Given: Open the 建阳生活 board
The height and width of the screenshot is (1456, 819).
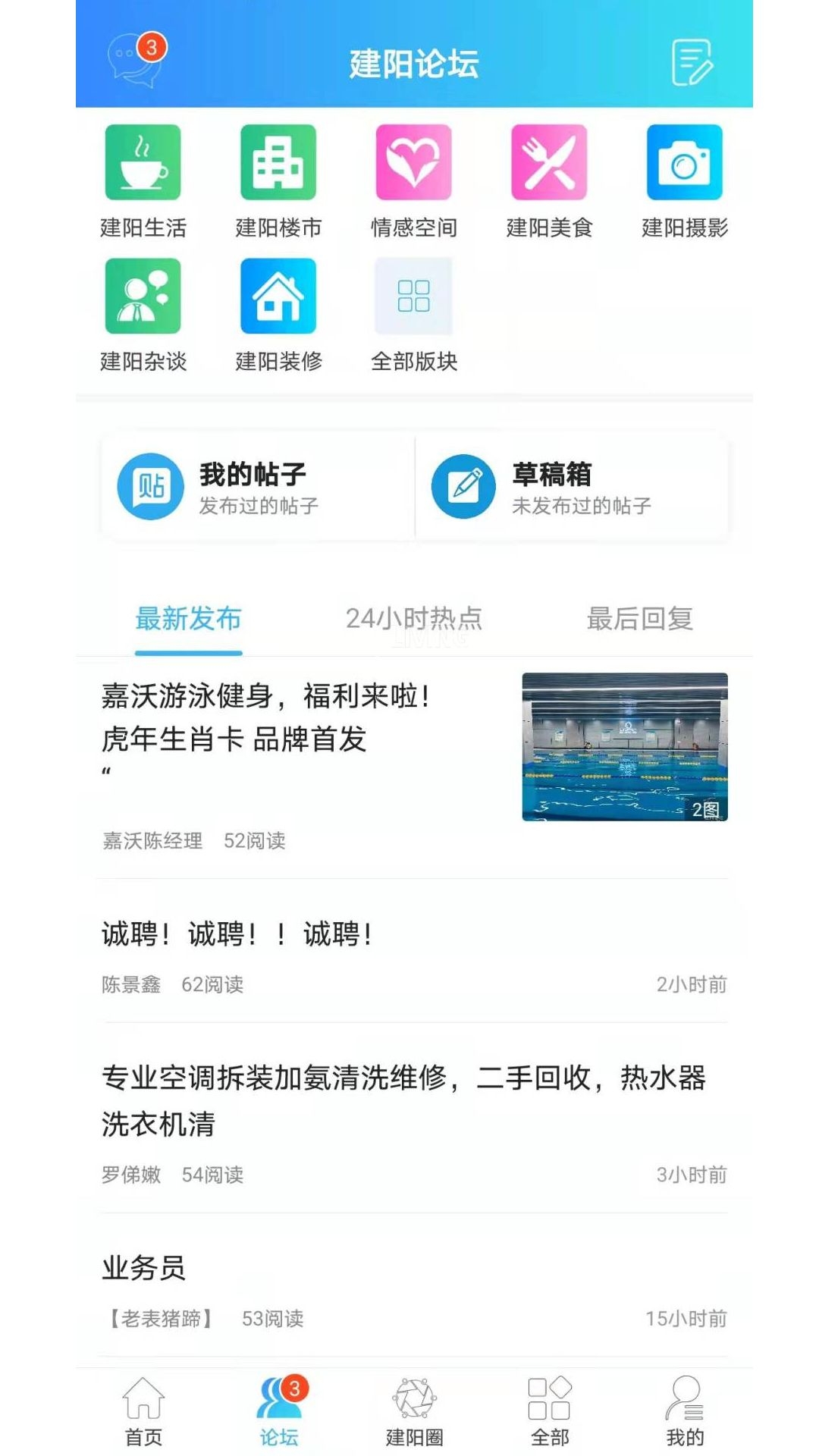Looking at the screenshot, I should coord(143,180).
